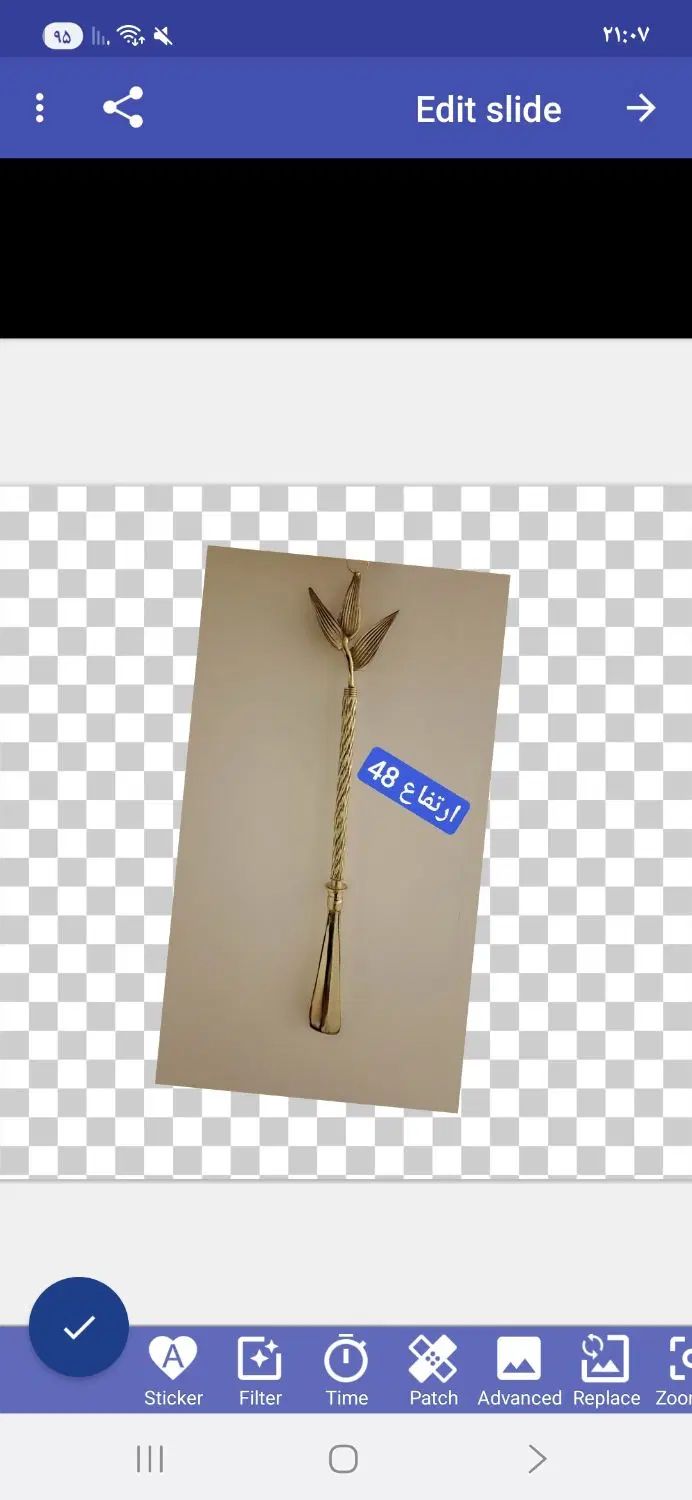Open the Sticker tool

pos(173,1371)
